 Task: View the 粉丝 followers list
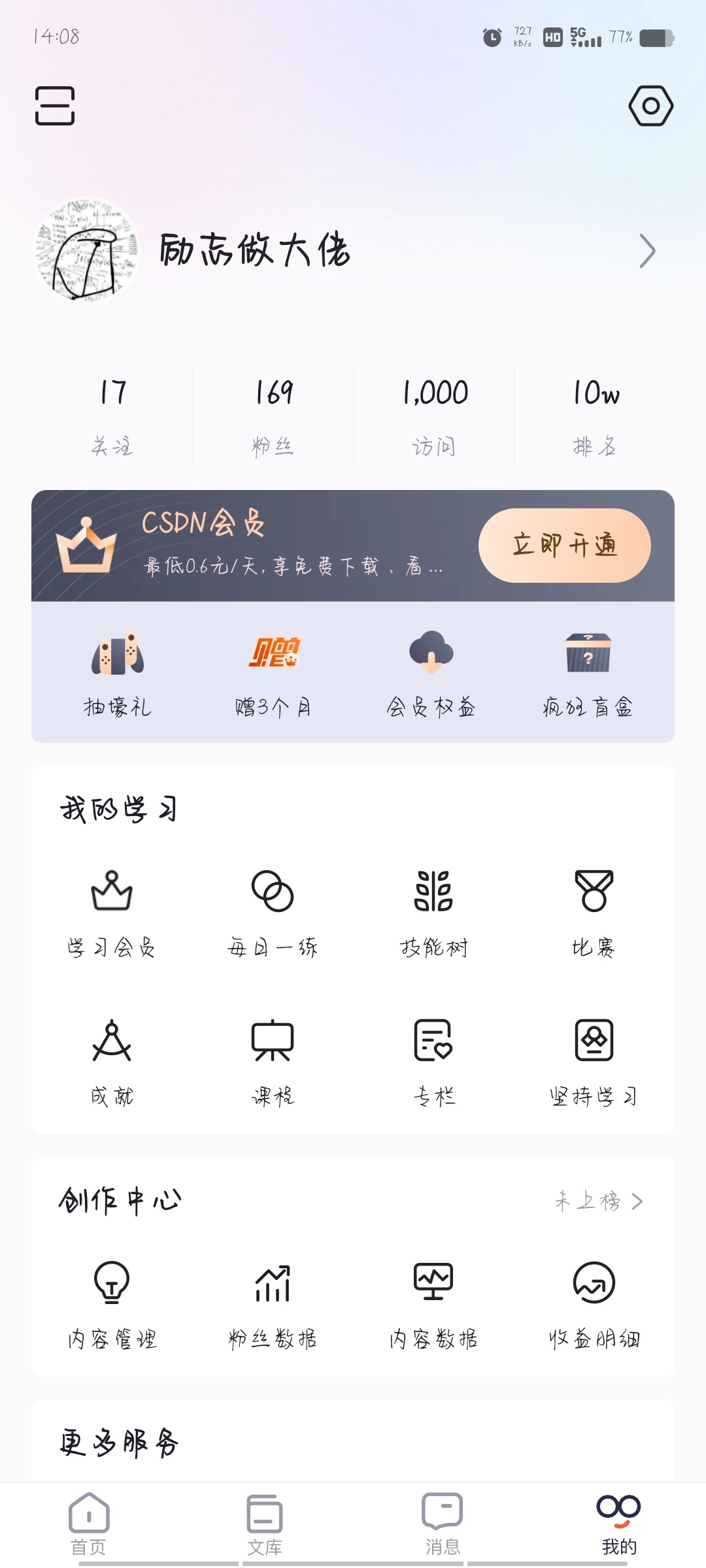[x=273, y=416]
